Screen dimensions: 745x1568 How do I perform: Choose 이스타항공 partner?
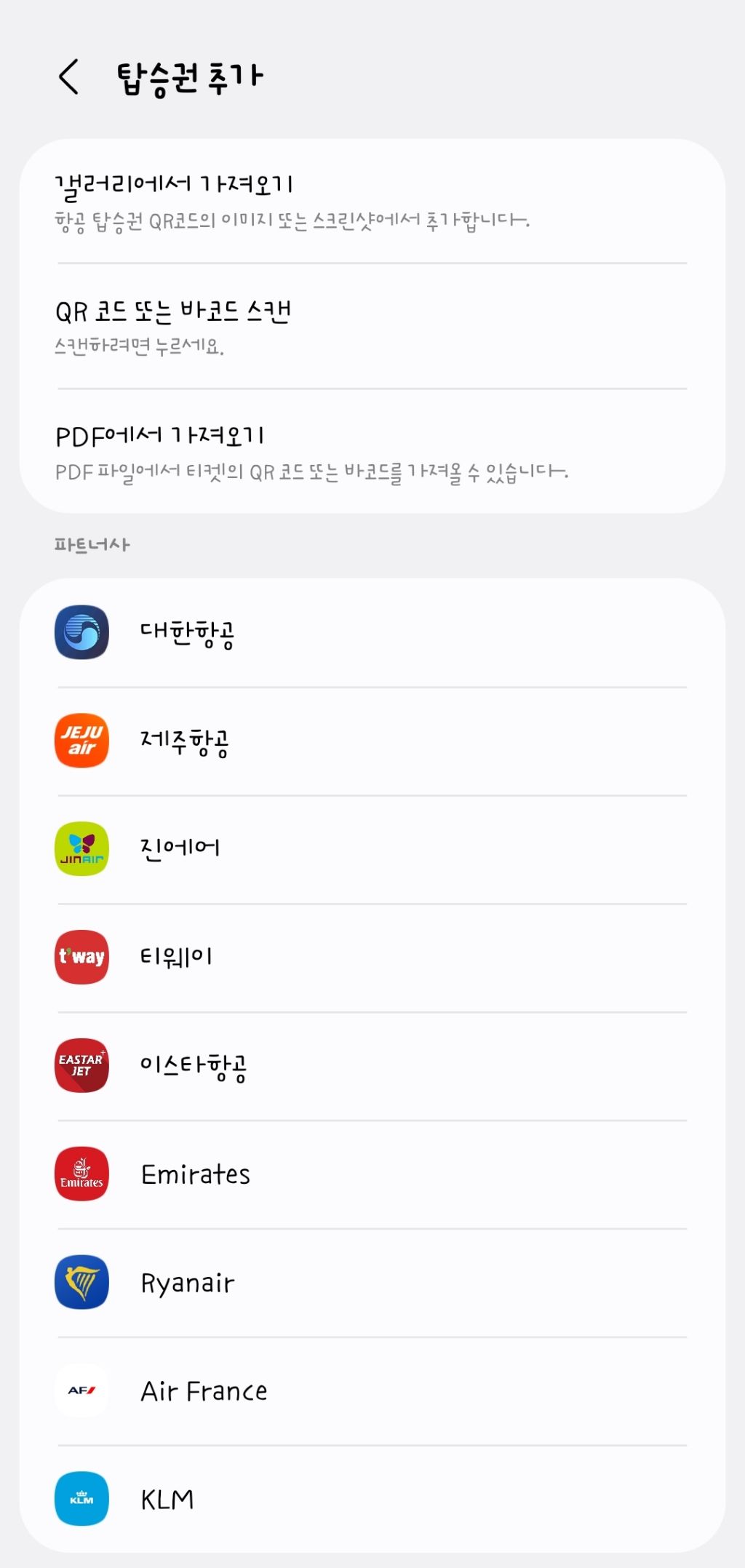click(x=371, y=1066)
